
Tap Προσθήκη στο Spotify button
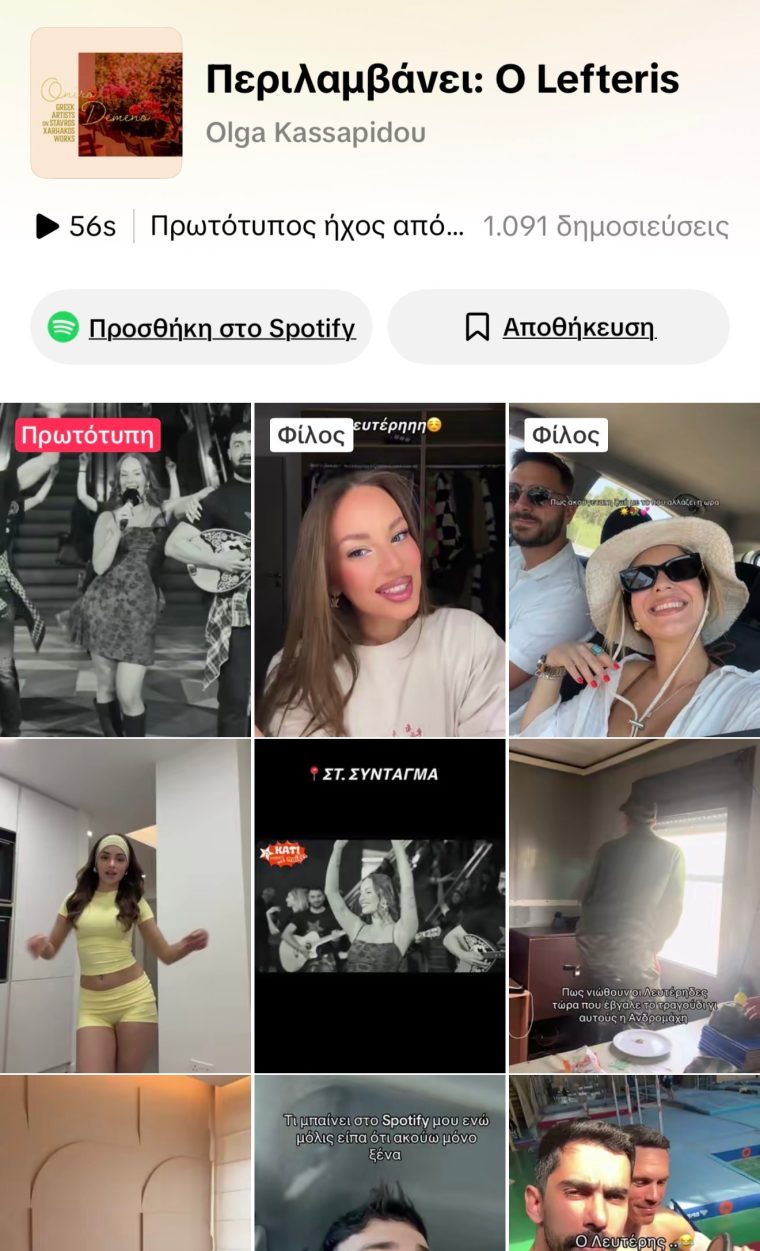[201, 327]
